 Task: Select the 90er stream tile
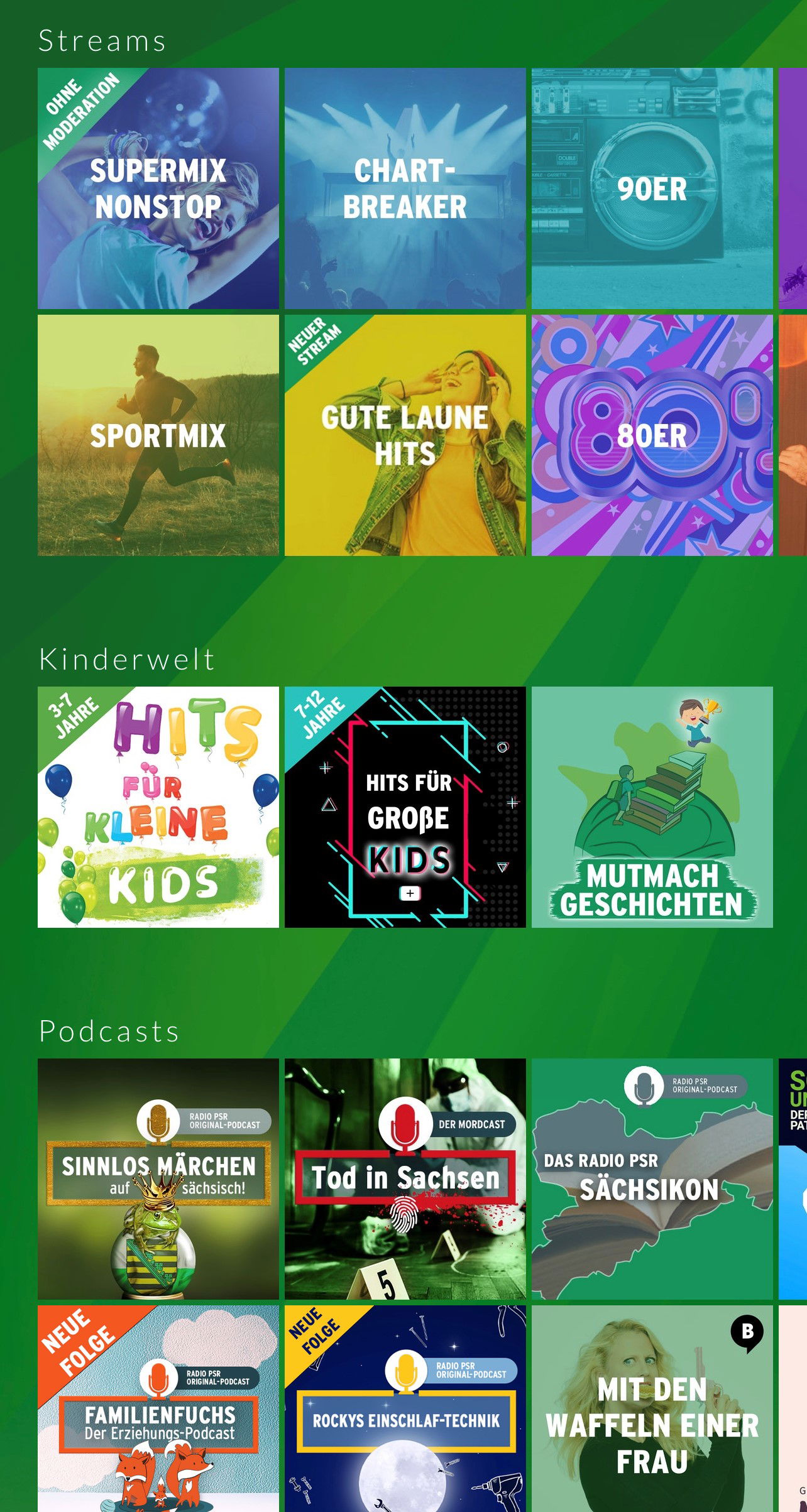(652, 188)
